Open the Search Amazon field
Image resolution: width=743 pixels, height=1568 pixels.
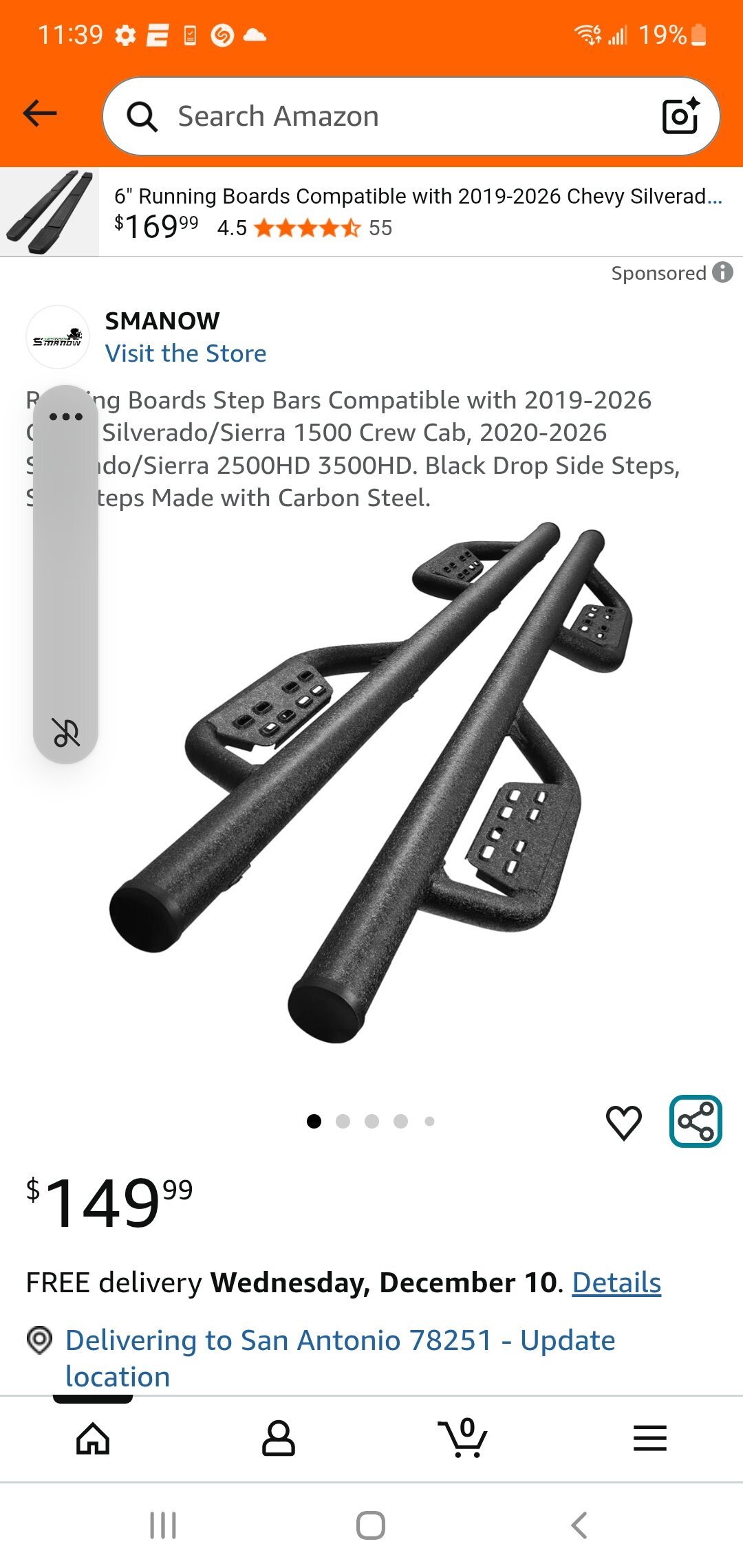click(x=385, y=116)
